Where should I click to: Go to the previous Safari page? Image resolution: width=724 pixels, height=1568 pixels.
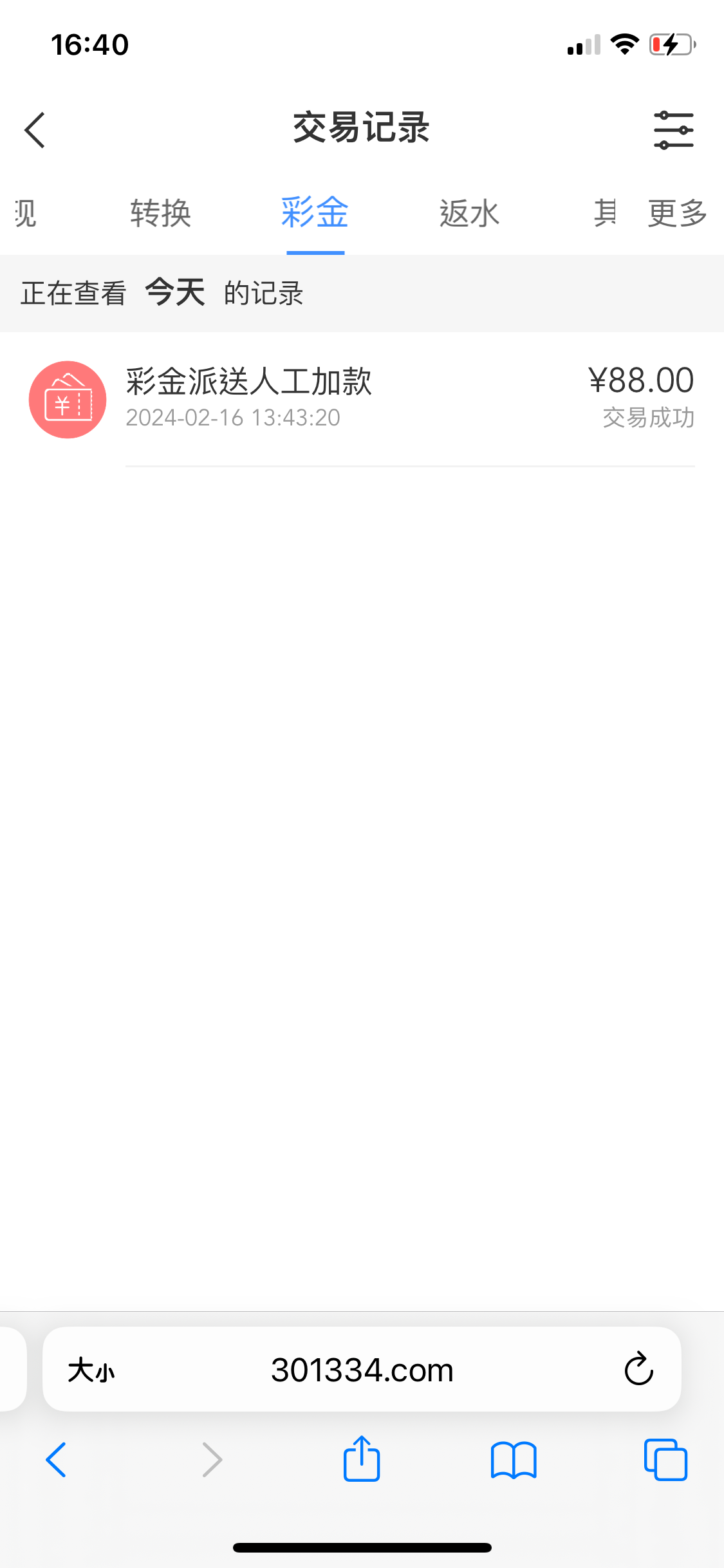coord(57,1459)
